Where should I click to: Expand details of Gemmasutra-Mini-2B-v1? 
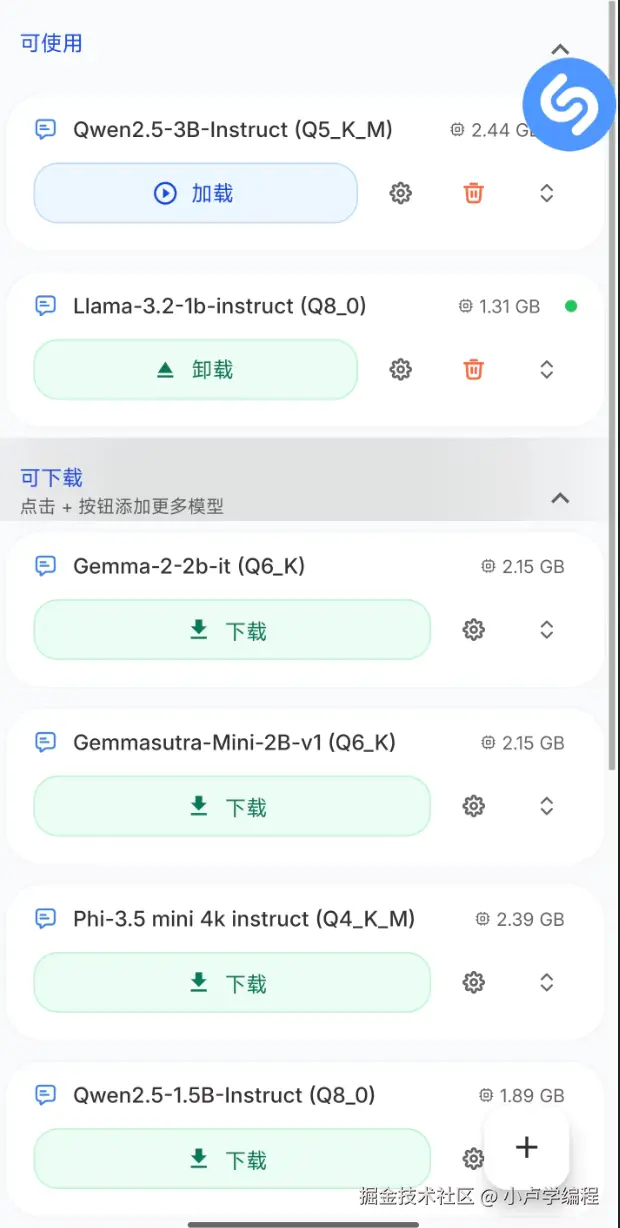[546, 806]
